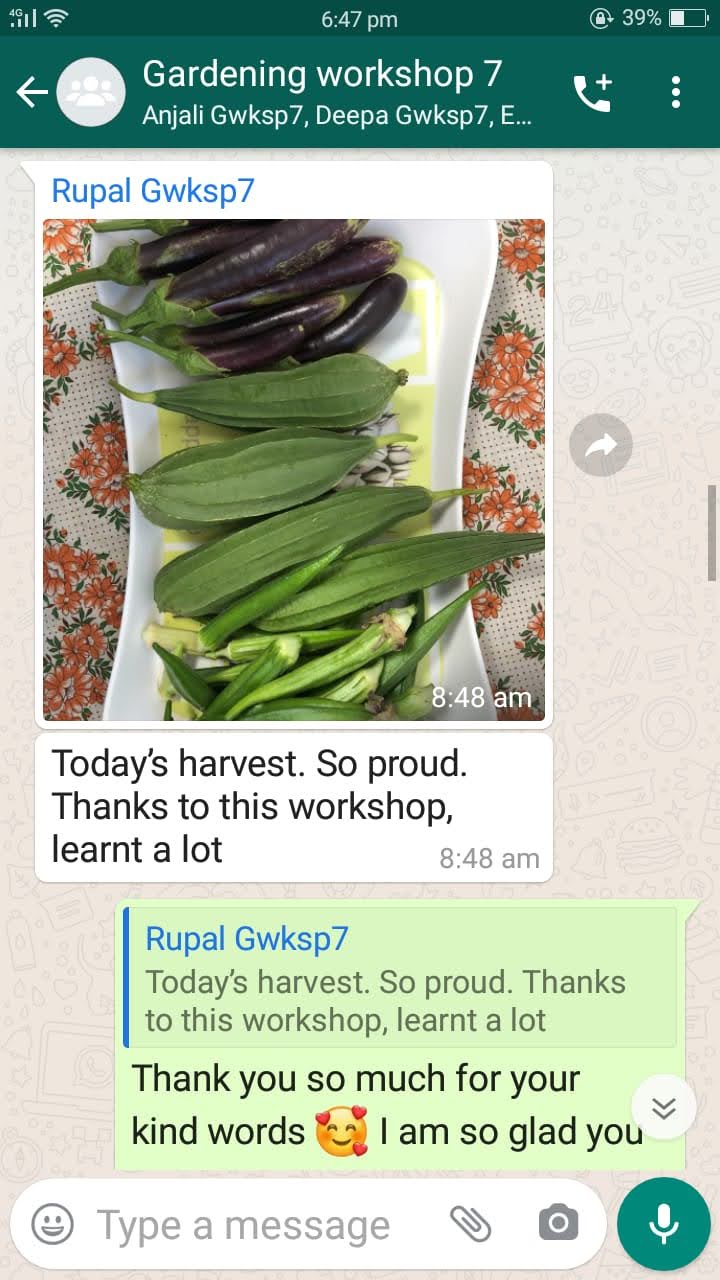Jump to the latest messages
Viewport: 720px width, 1280px height.
coord(664,1108)
